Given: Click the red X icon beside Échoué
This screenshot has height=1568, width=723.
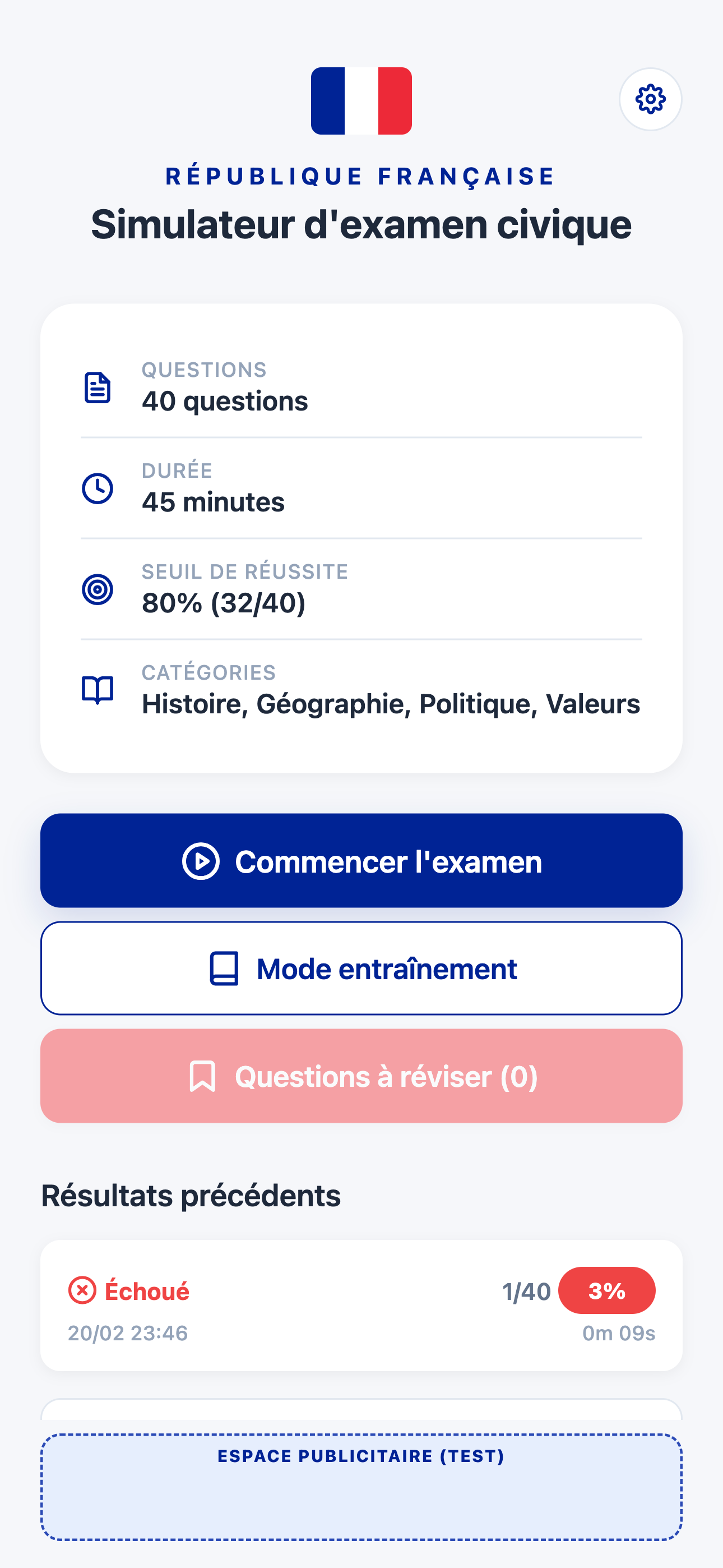Looking at the screenshot, I should pyautogui.click(x=82, y=1291).
